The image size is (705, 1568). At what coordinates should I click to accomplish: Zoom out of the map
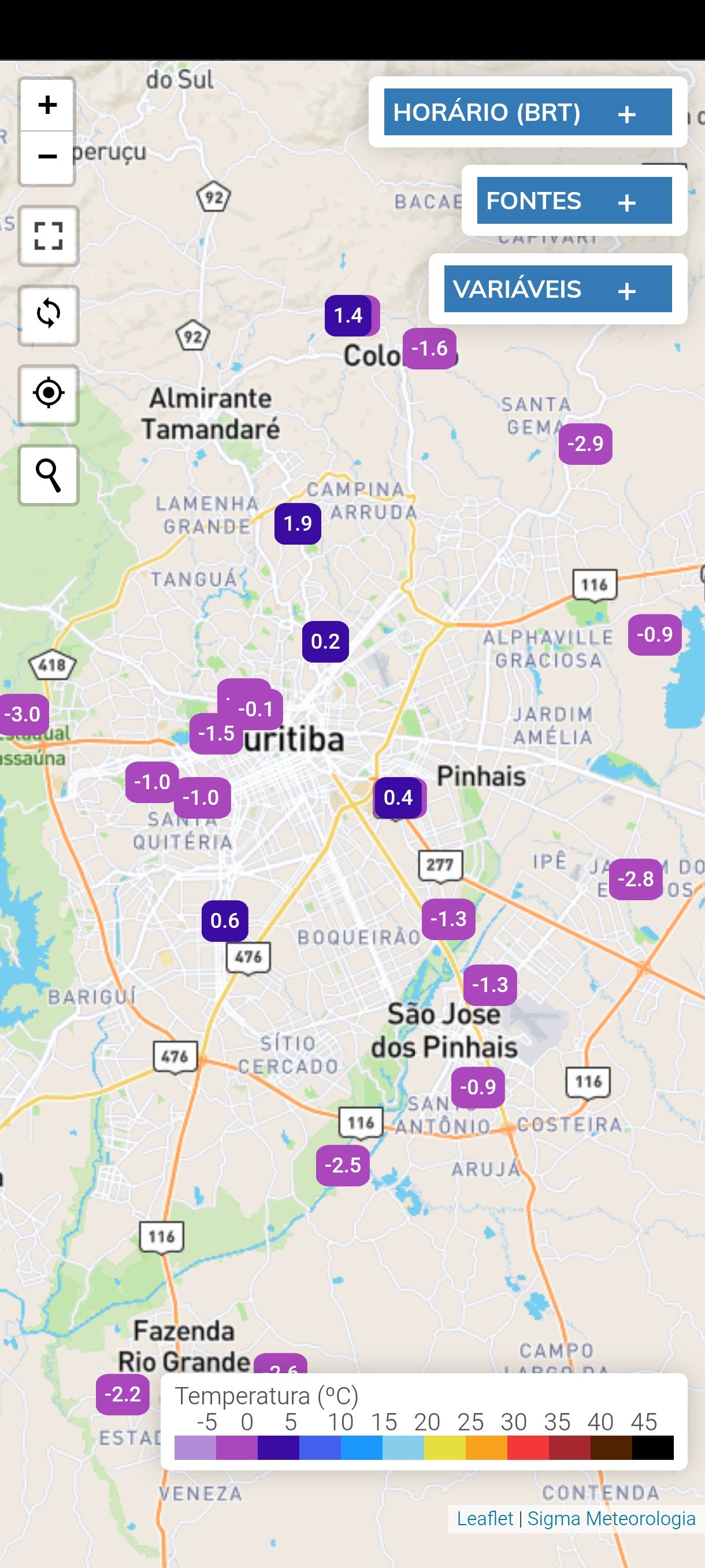(x=47, y=157)
